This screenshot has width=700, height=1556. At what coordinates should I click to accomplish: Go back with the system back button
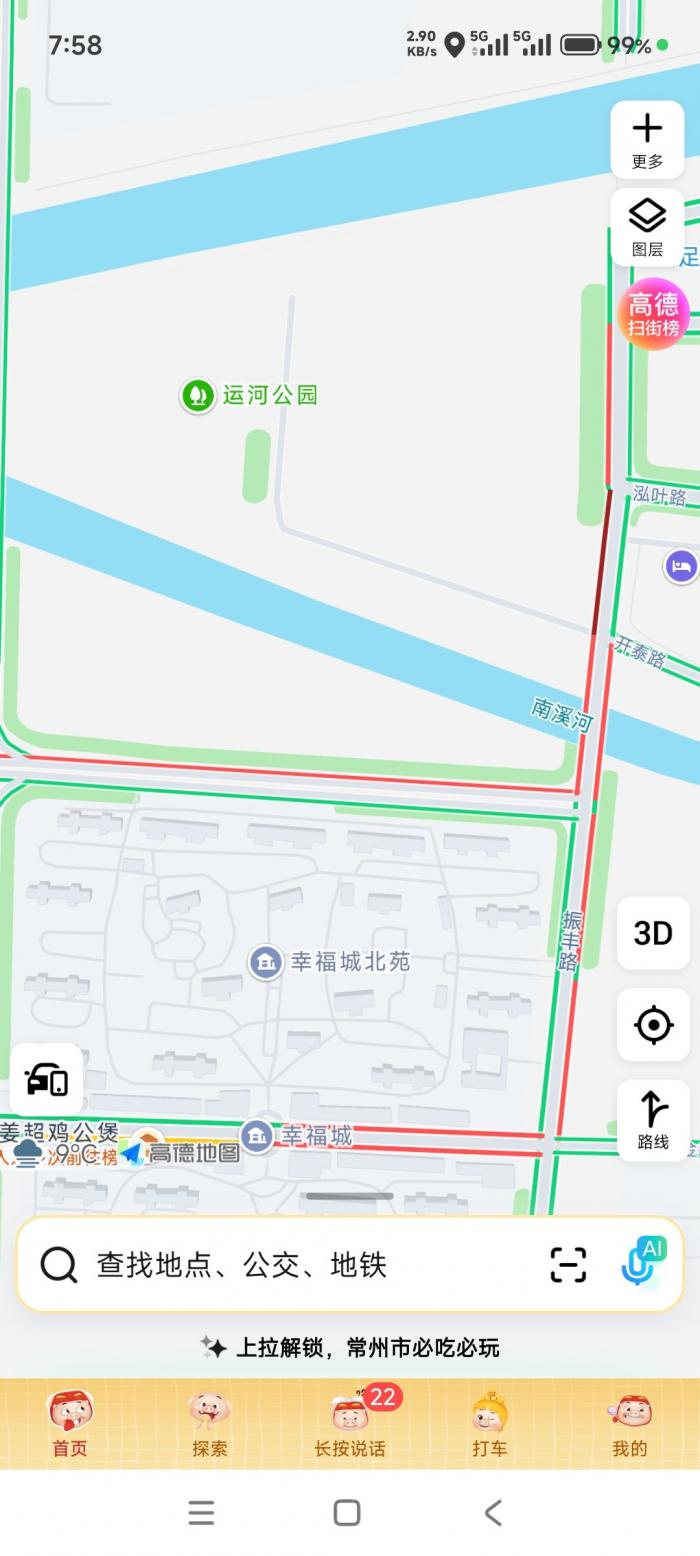[493, 1512]
